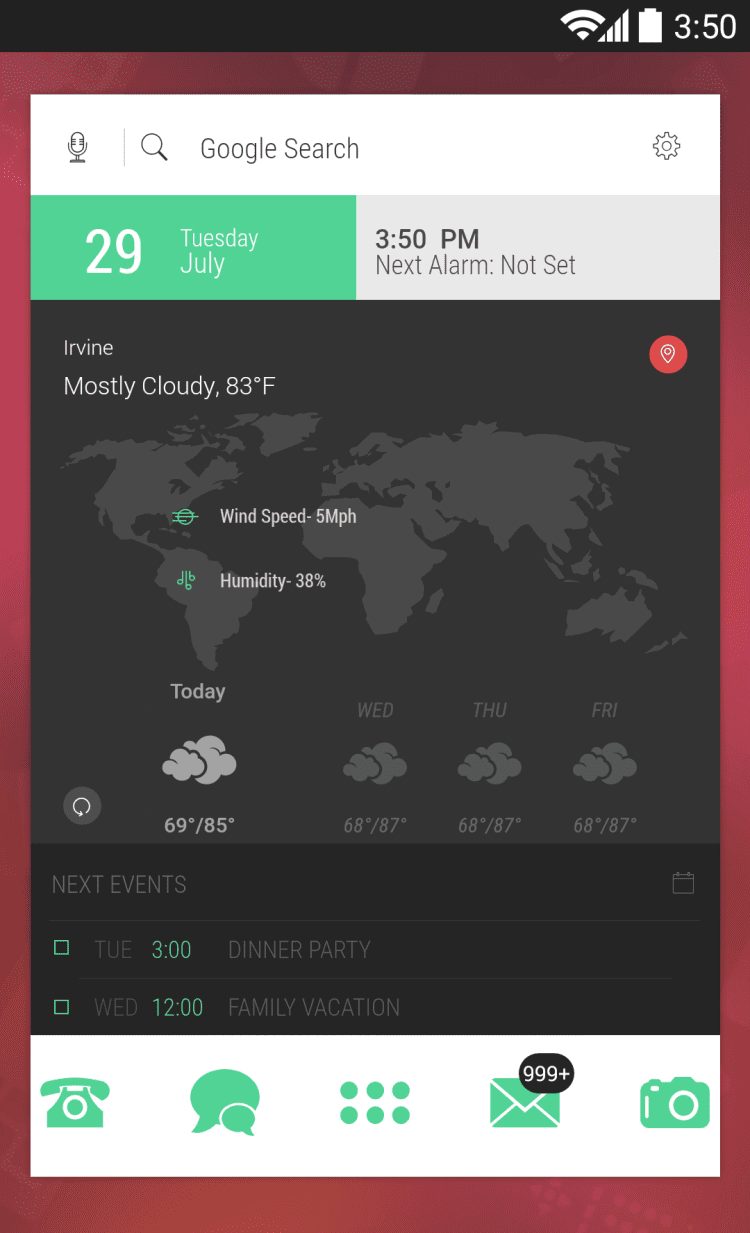Launch the camera app
This screenshot has width=750, height=1233.
pyautogui.click(x=674, y=1103)
